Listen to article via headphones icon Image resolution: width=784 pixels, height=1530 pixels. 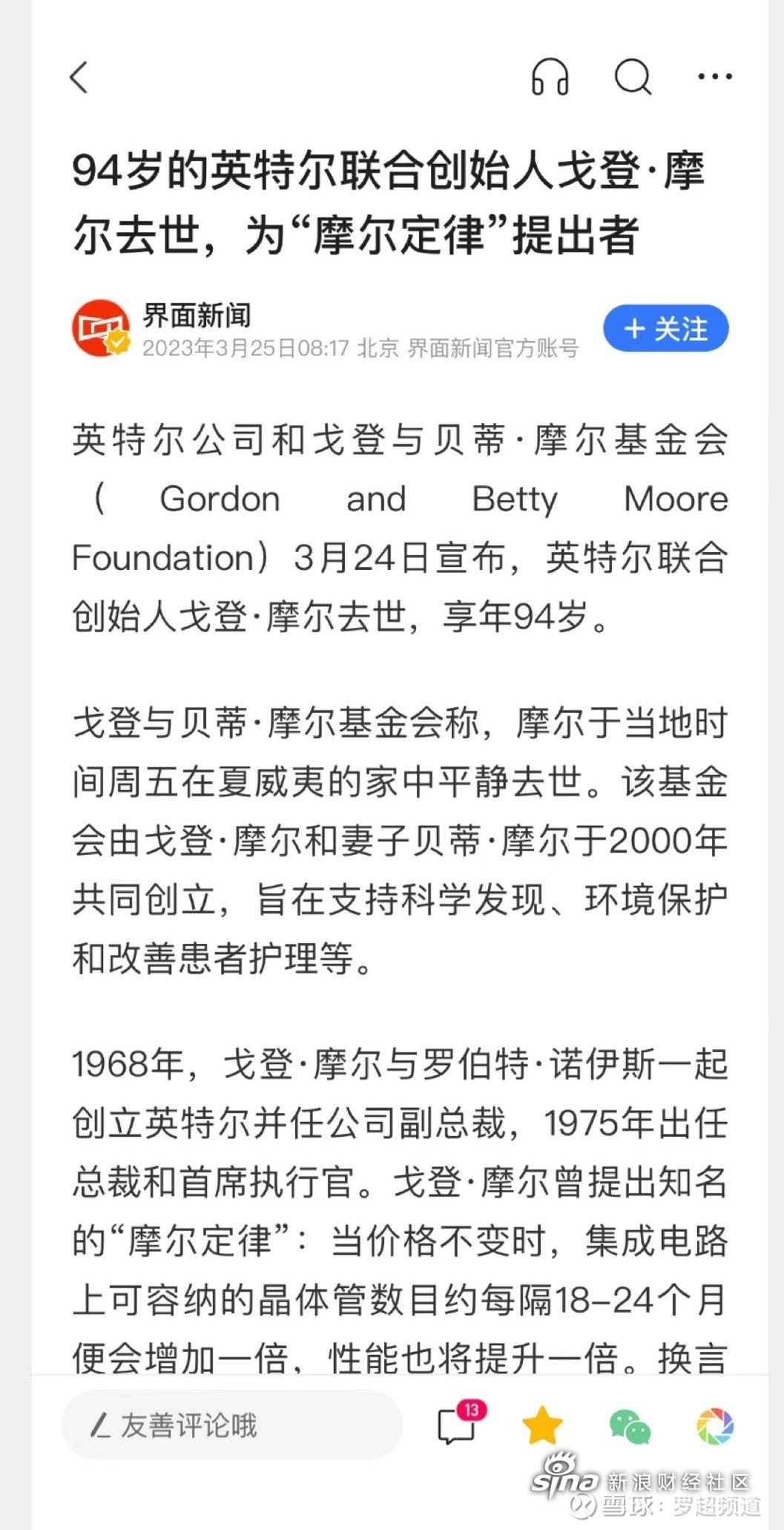click(x=550, y=76)
